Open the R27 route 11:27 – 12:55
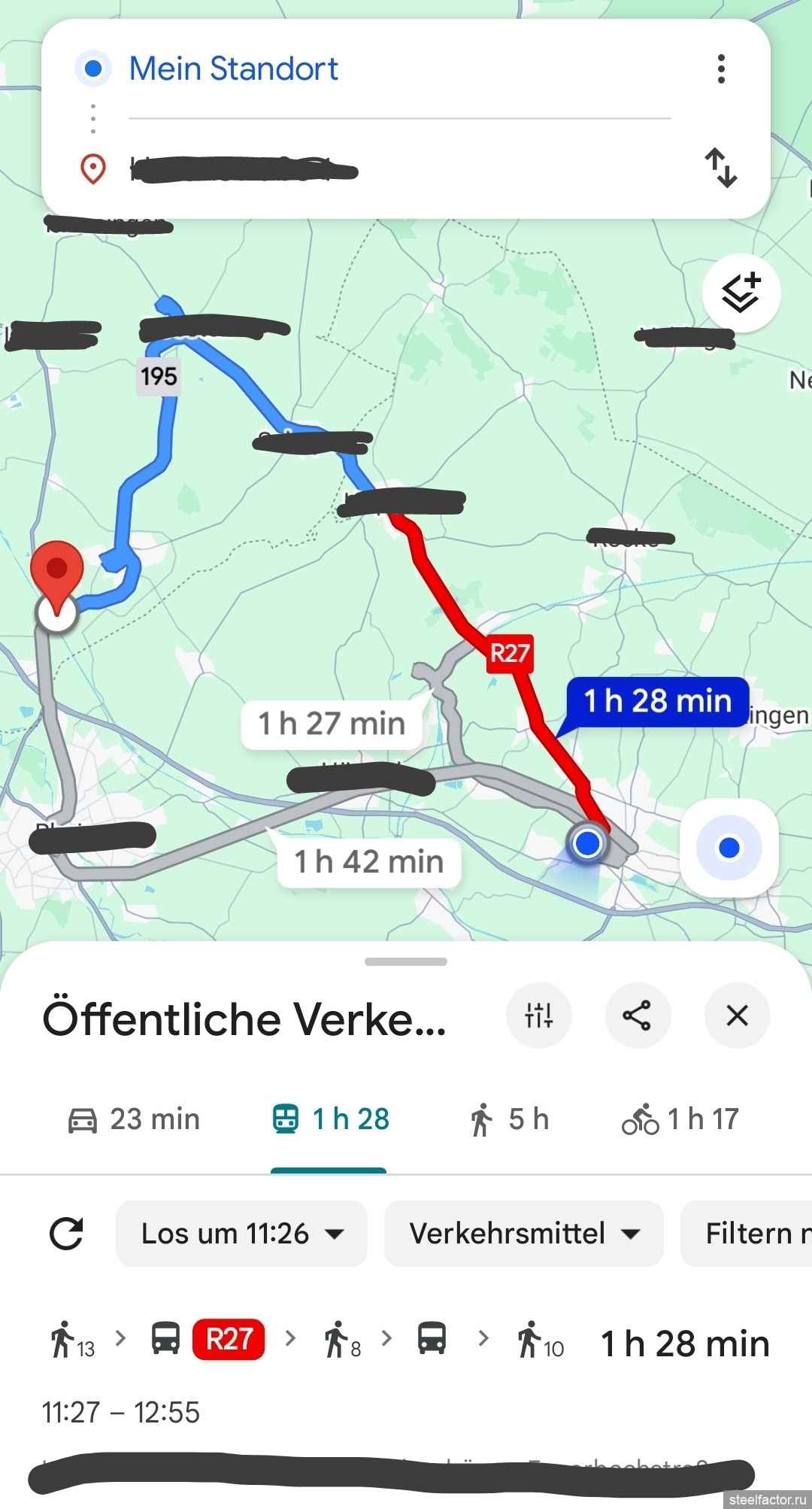 406,1369
